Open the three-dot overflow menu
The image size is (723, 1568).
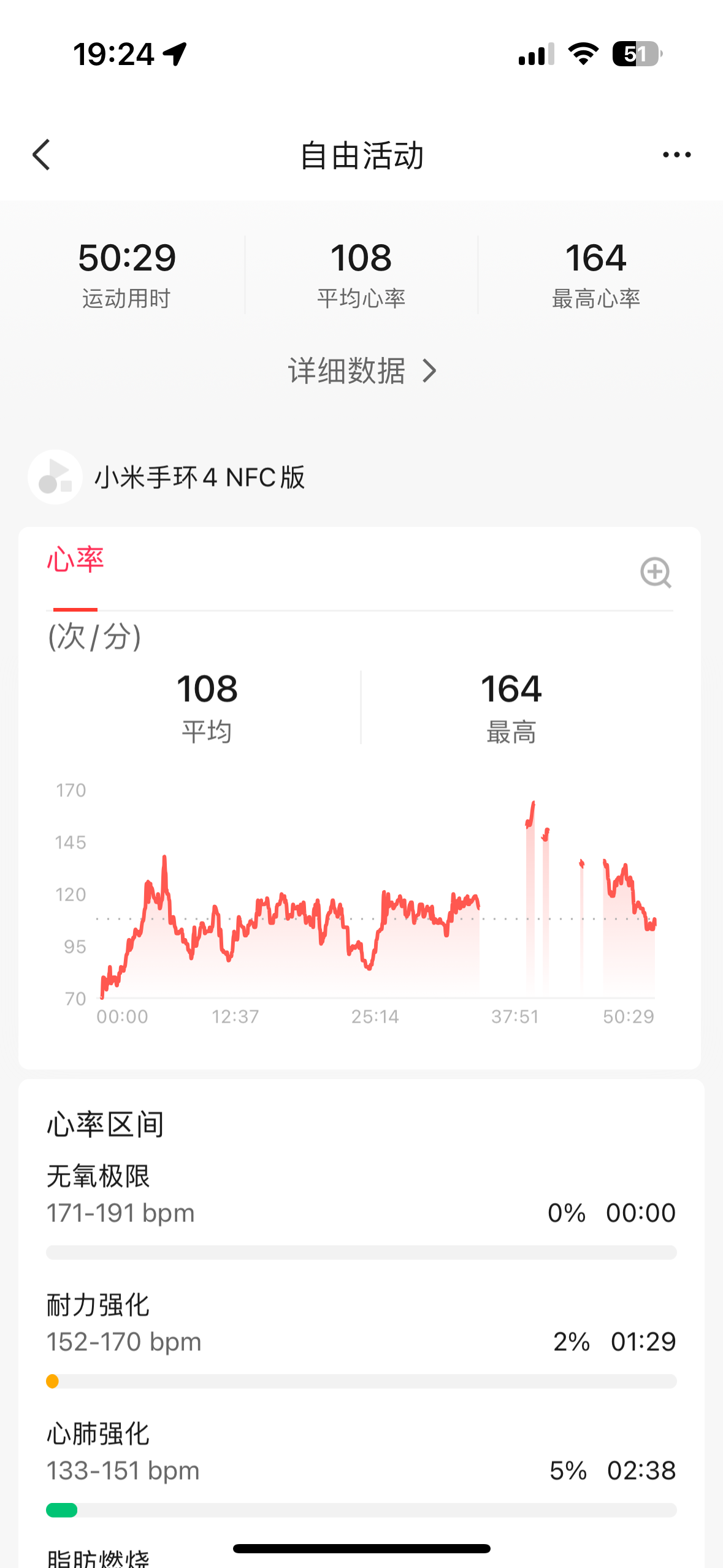676,155
